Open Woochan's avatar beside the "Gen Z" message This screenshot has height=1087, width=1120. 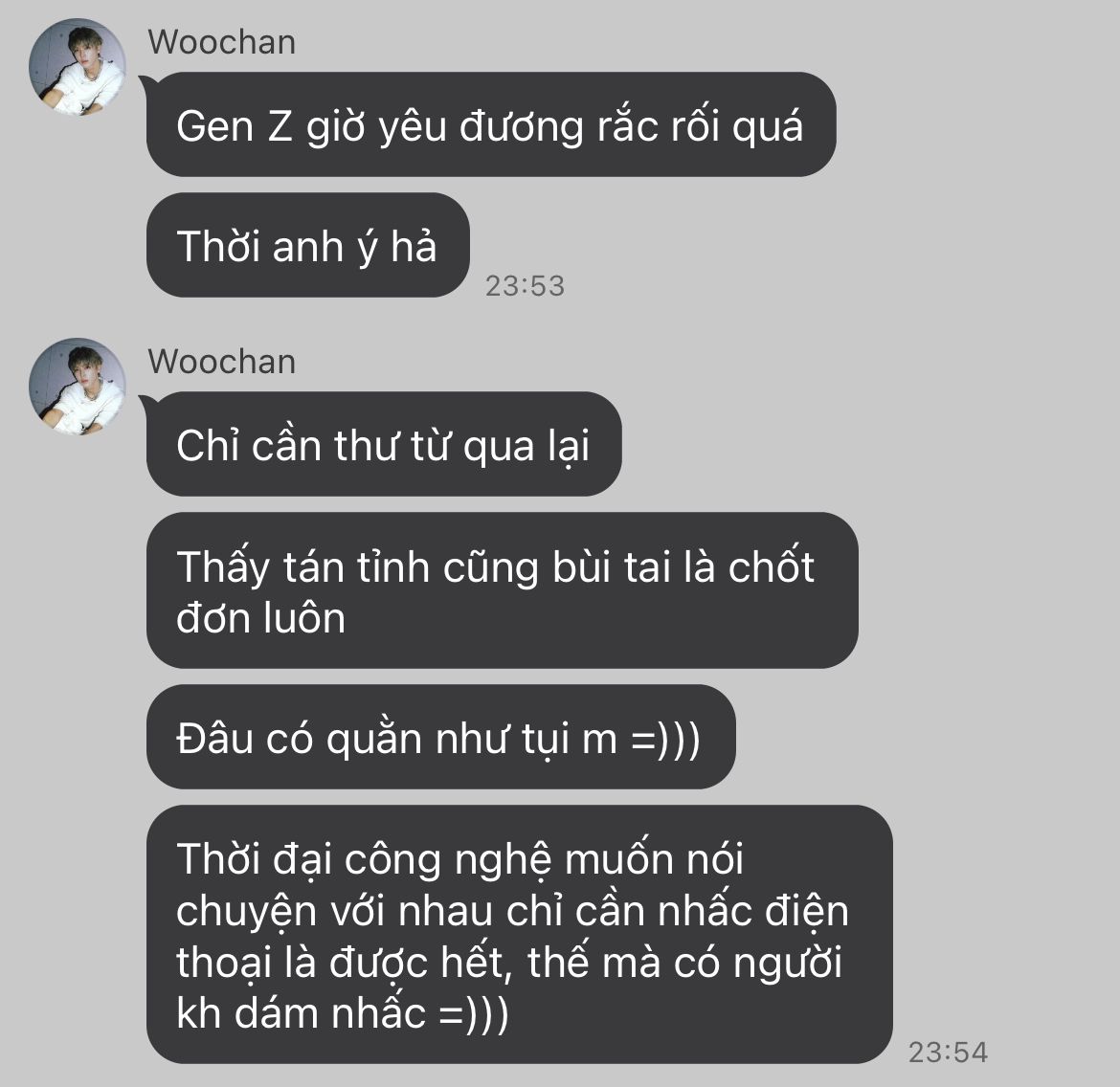click(78, 67)
